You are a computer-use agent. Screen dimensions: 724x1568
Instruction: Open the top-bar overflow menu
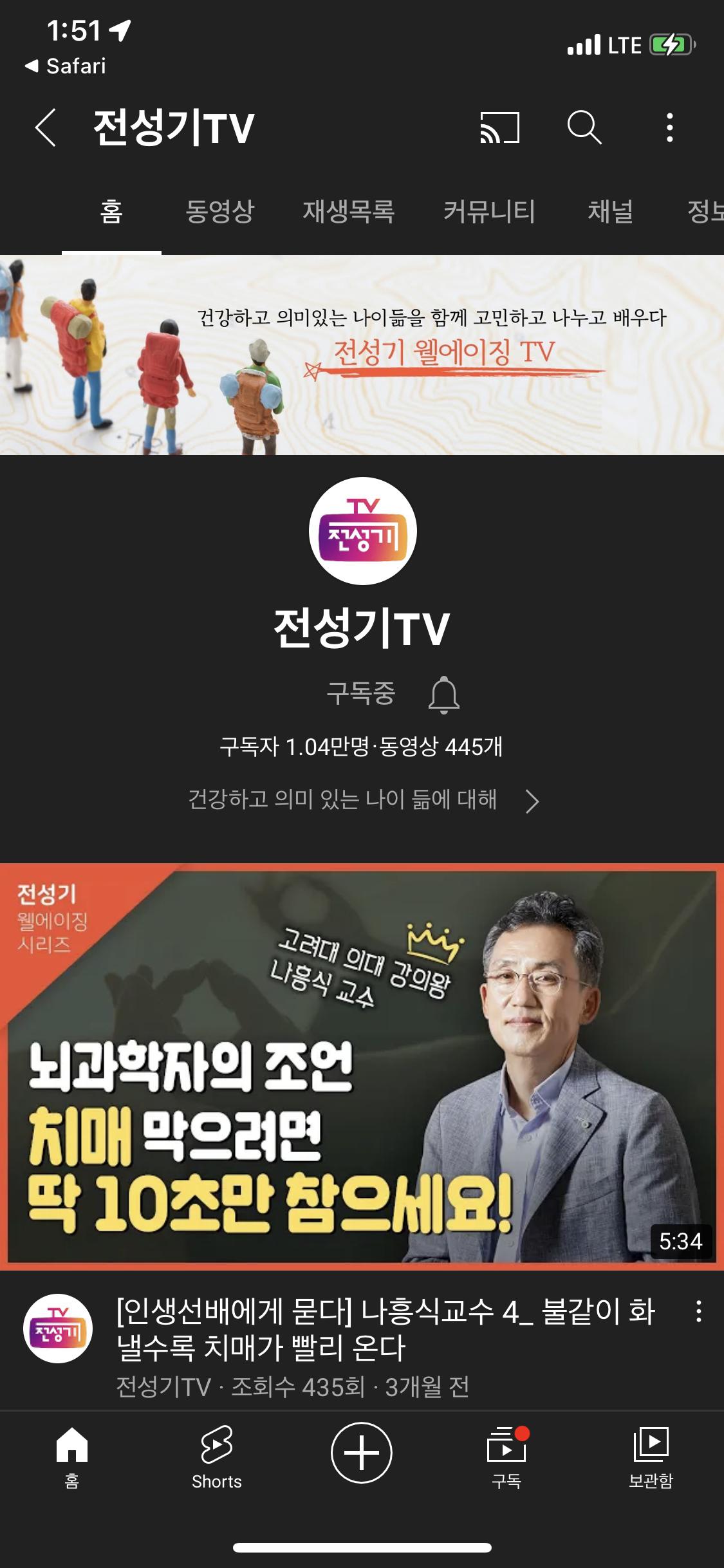point(670,127)
